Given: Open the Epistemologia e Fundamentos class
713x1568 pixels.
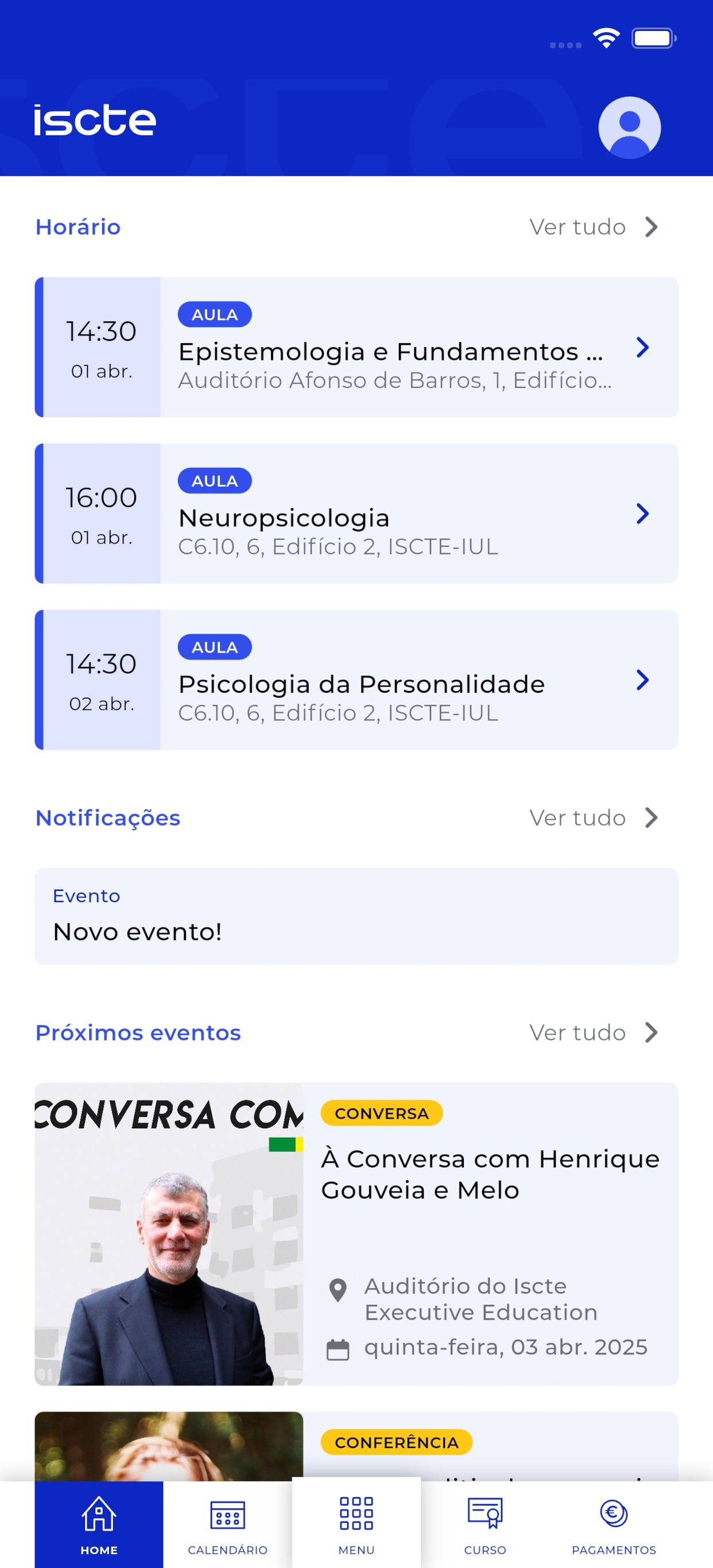Looking at the screenshot, I should point(390,348).
